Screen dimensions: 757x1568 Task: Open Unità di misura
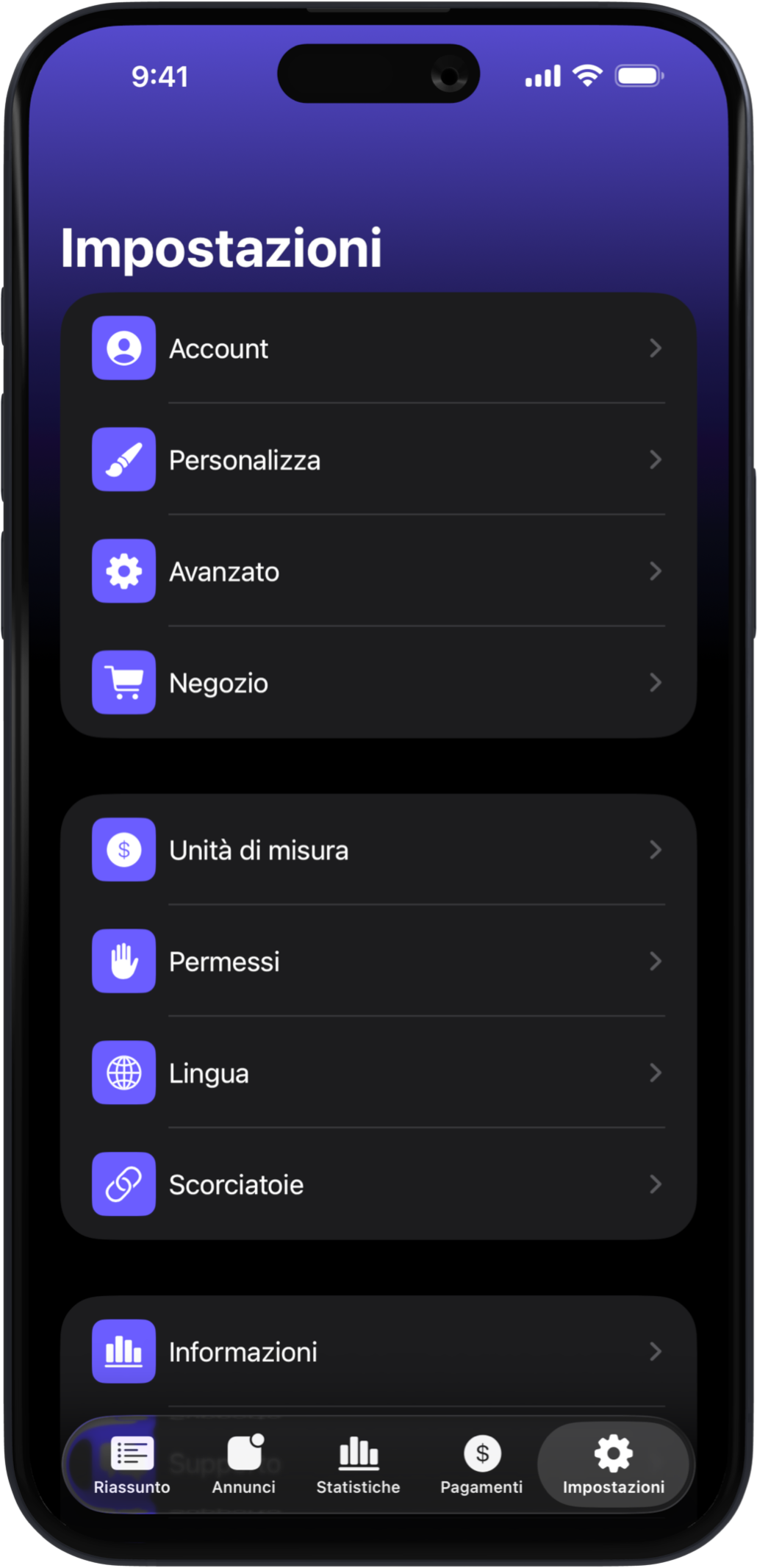378,850
